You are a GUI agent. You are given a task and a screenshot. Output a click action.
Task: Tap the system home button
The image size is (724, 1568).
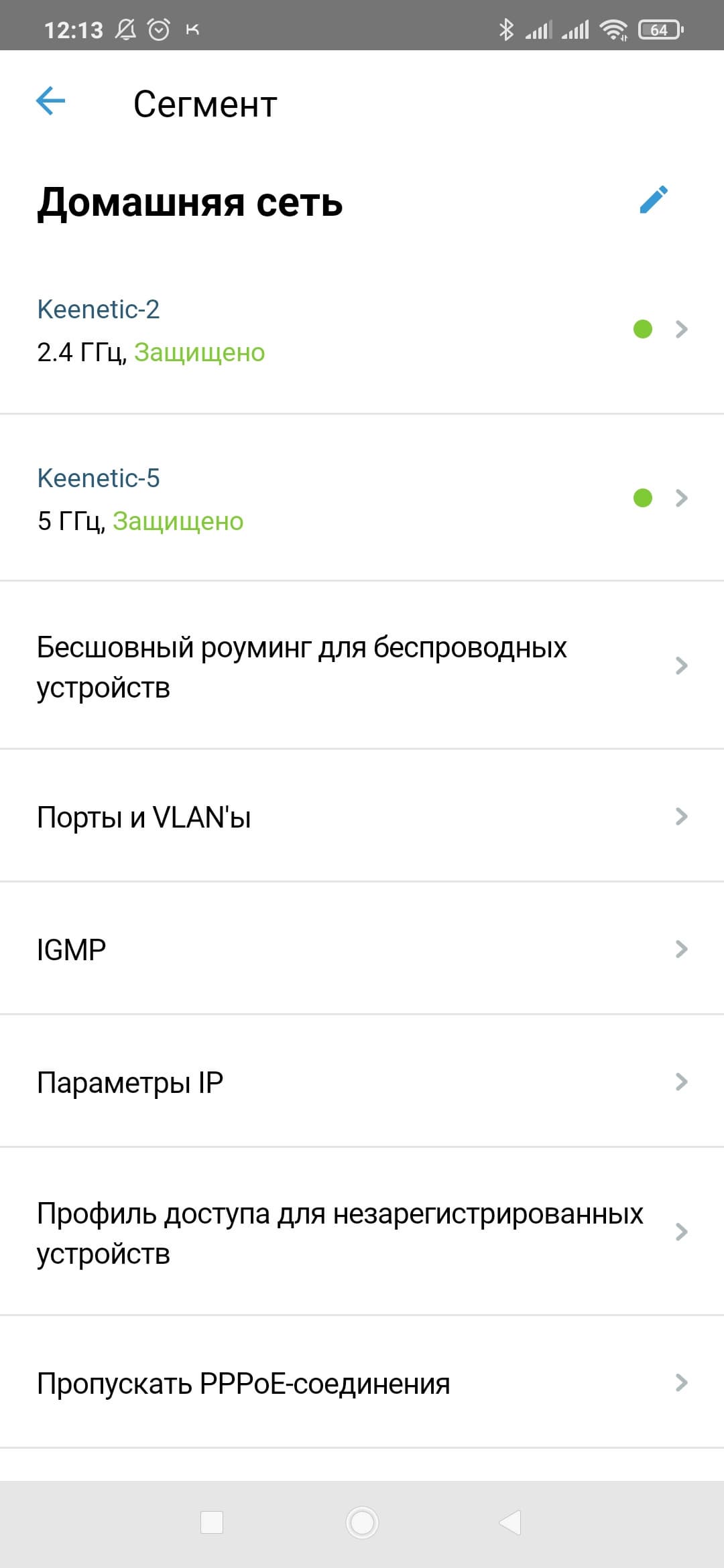point(362,1522)
